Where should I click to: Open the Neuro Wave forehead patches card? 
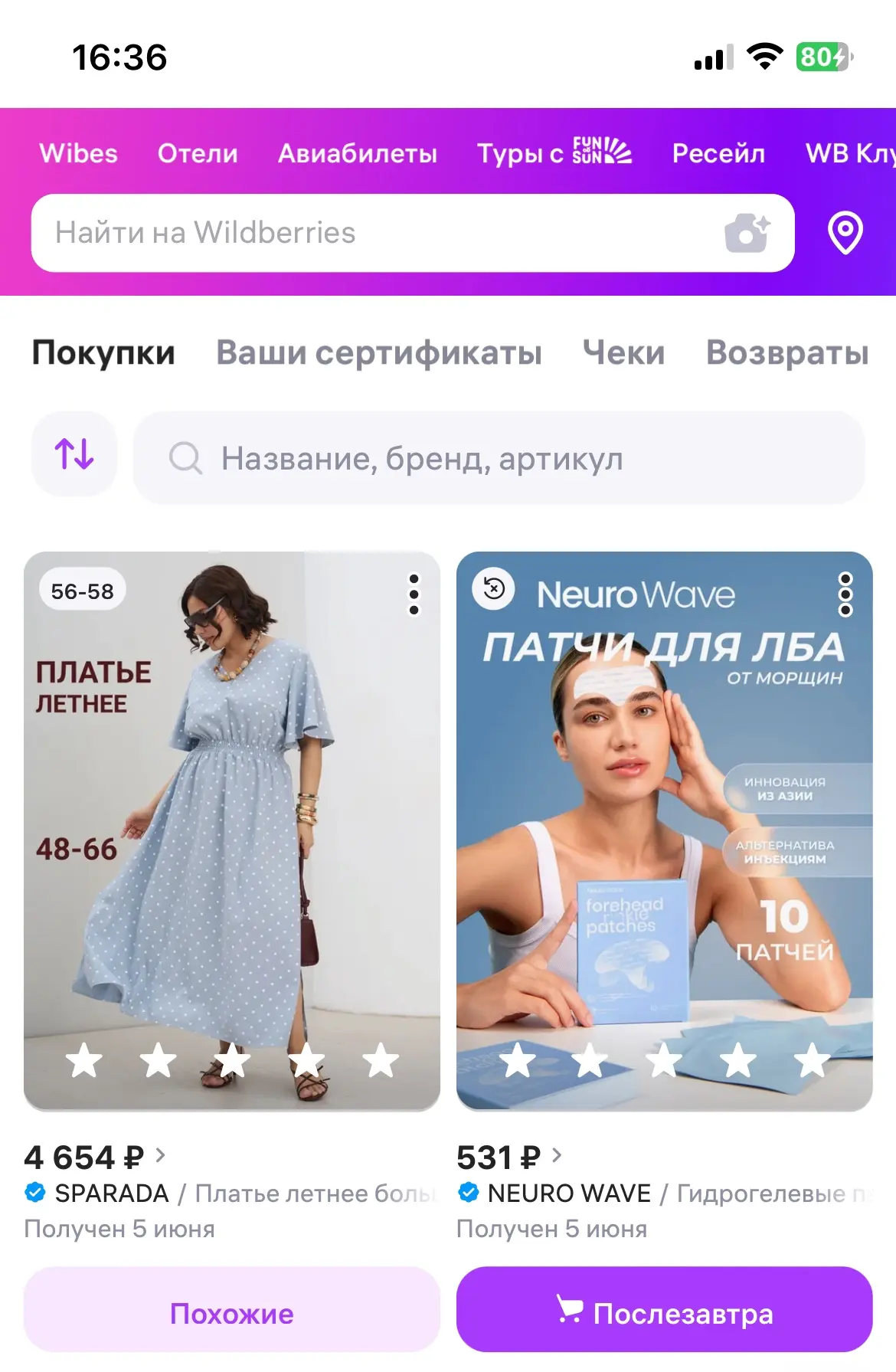pos(665,831)
